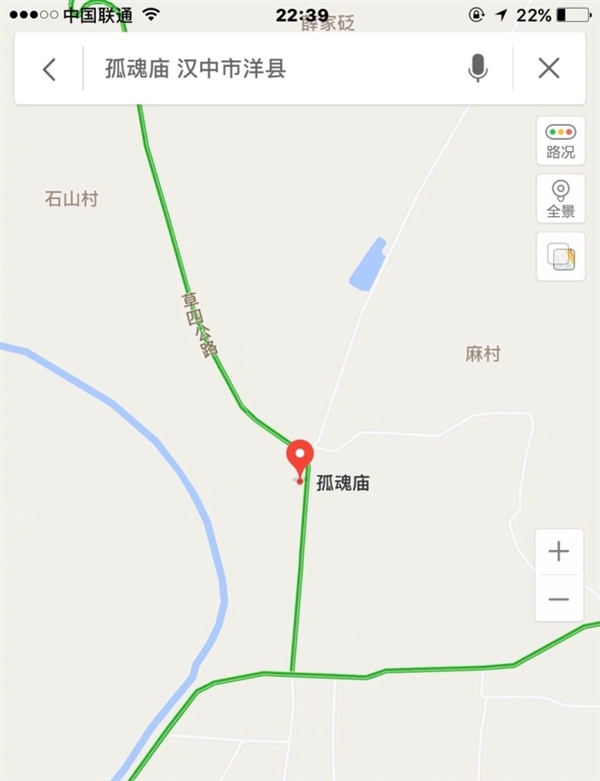Go back using the arrow in search bar

[49, 69]
